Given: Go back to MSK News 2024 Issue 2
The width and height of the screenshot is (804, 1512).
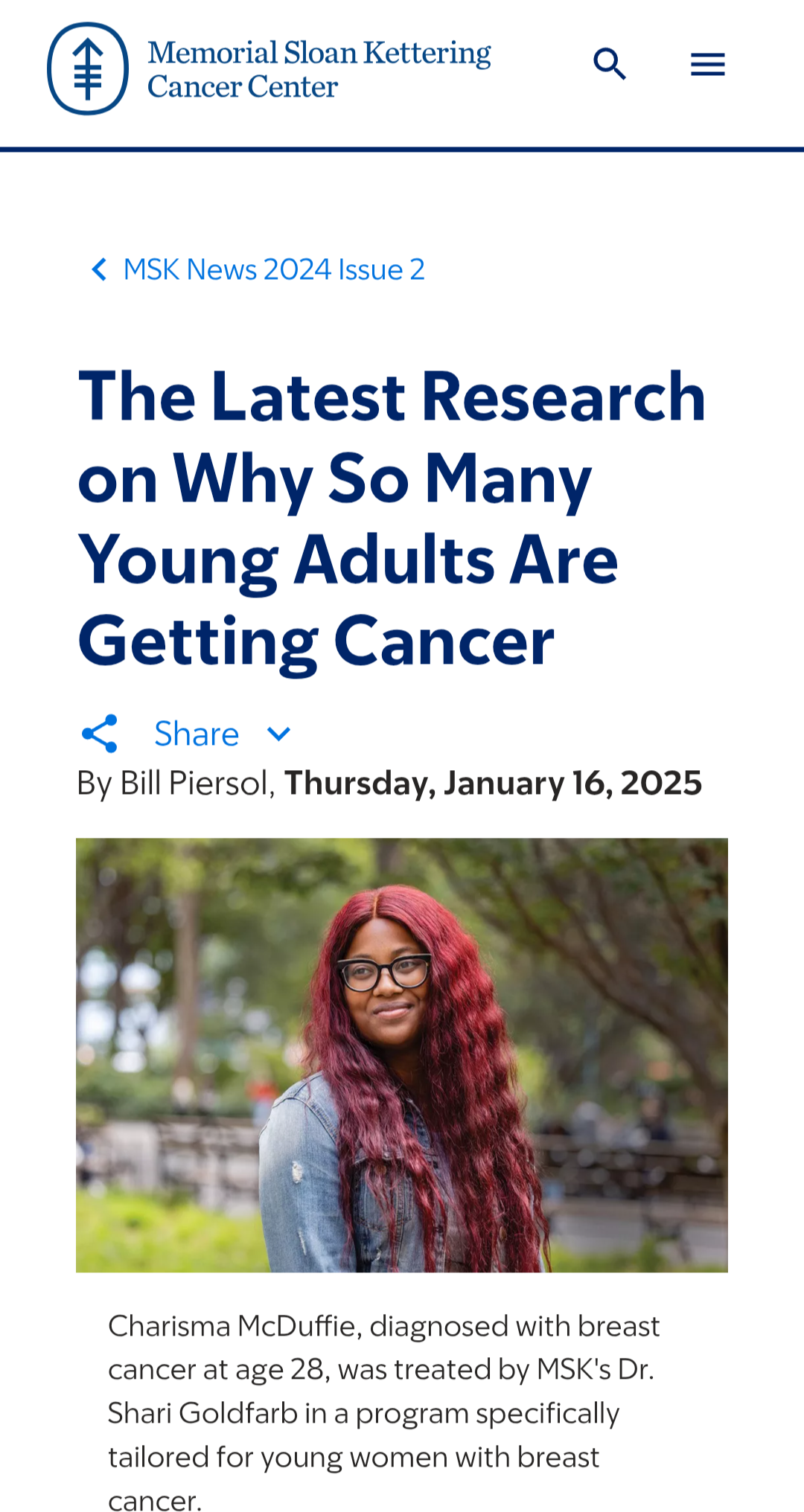Looking at the screenshot, I should (x=258, y=269).
